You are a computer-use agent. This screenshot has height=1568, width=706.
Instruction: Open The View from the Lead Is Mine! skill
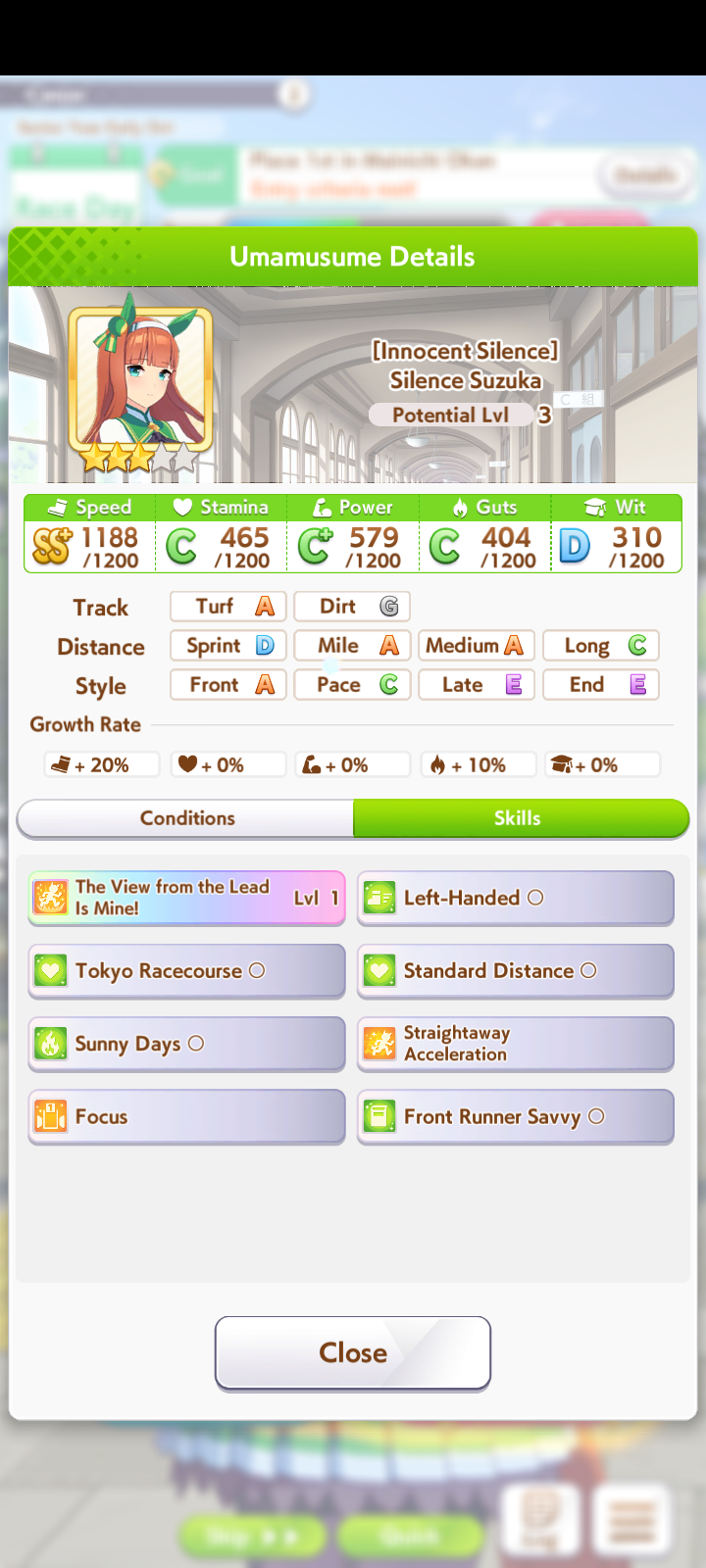tap(187, 898)
